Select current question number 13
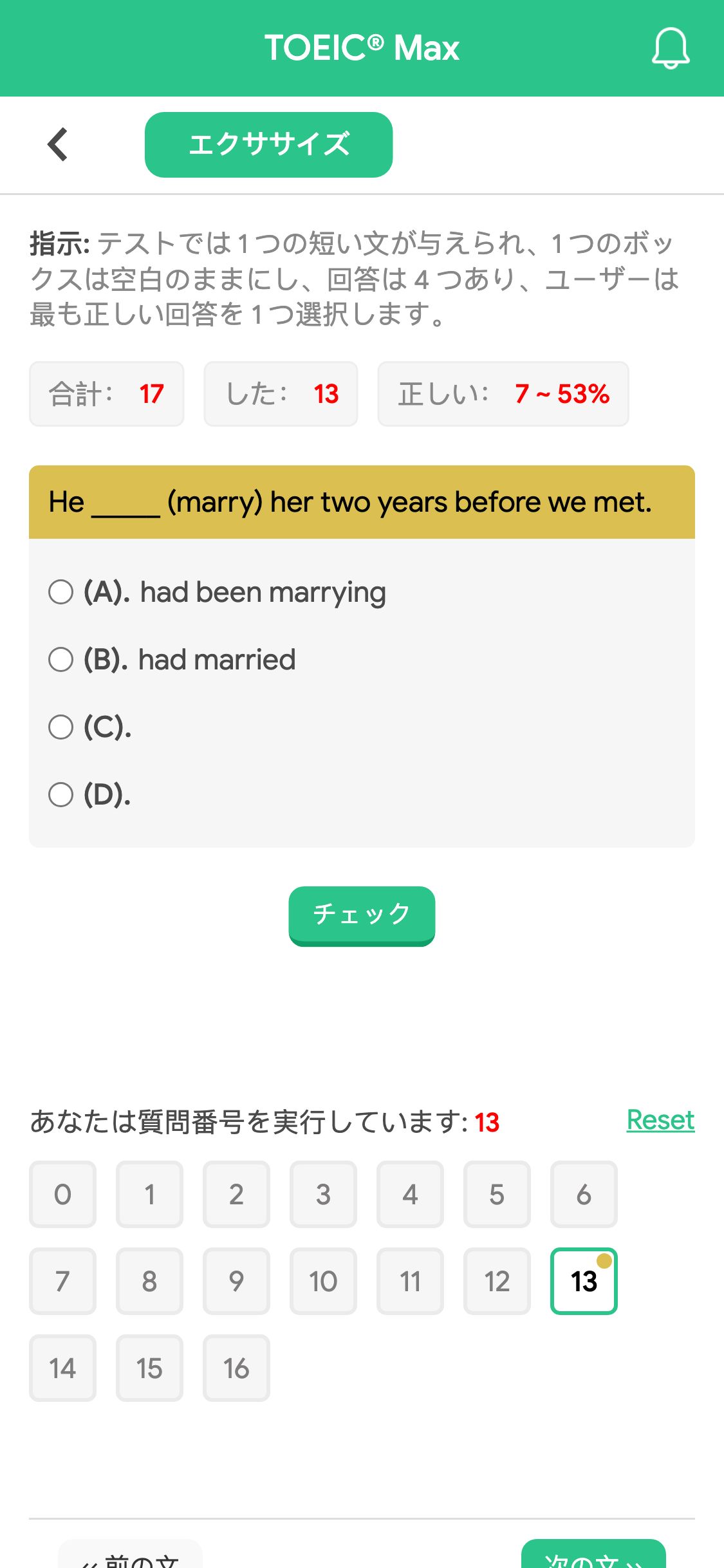Viewport: 724px width, 1568px height. [x=584, y=1281]
